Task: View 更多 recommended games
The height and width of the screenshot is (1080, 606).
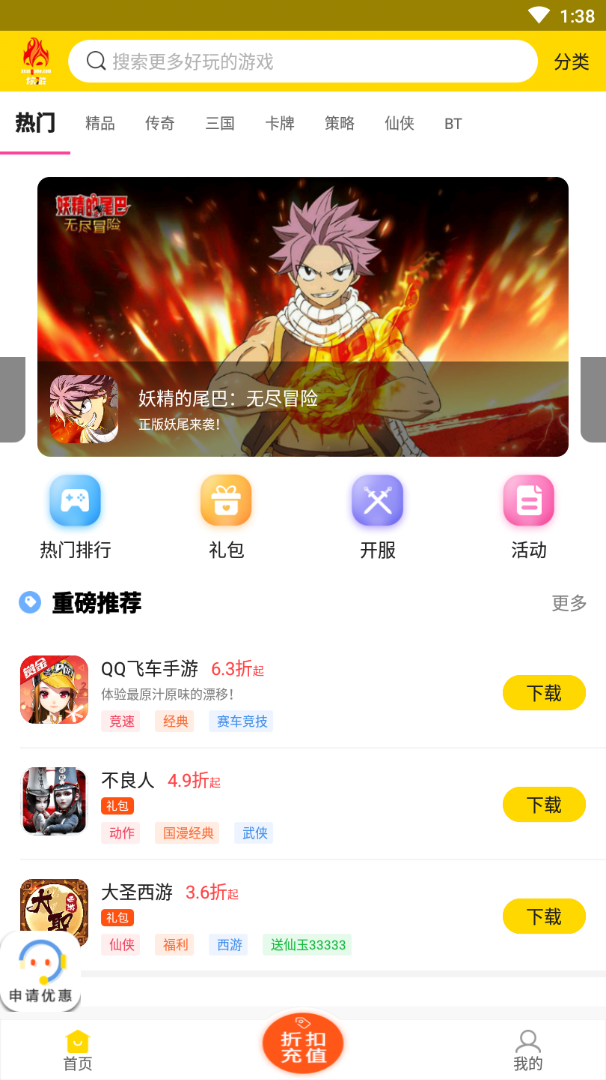Action: tap(569, 603)
